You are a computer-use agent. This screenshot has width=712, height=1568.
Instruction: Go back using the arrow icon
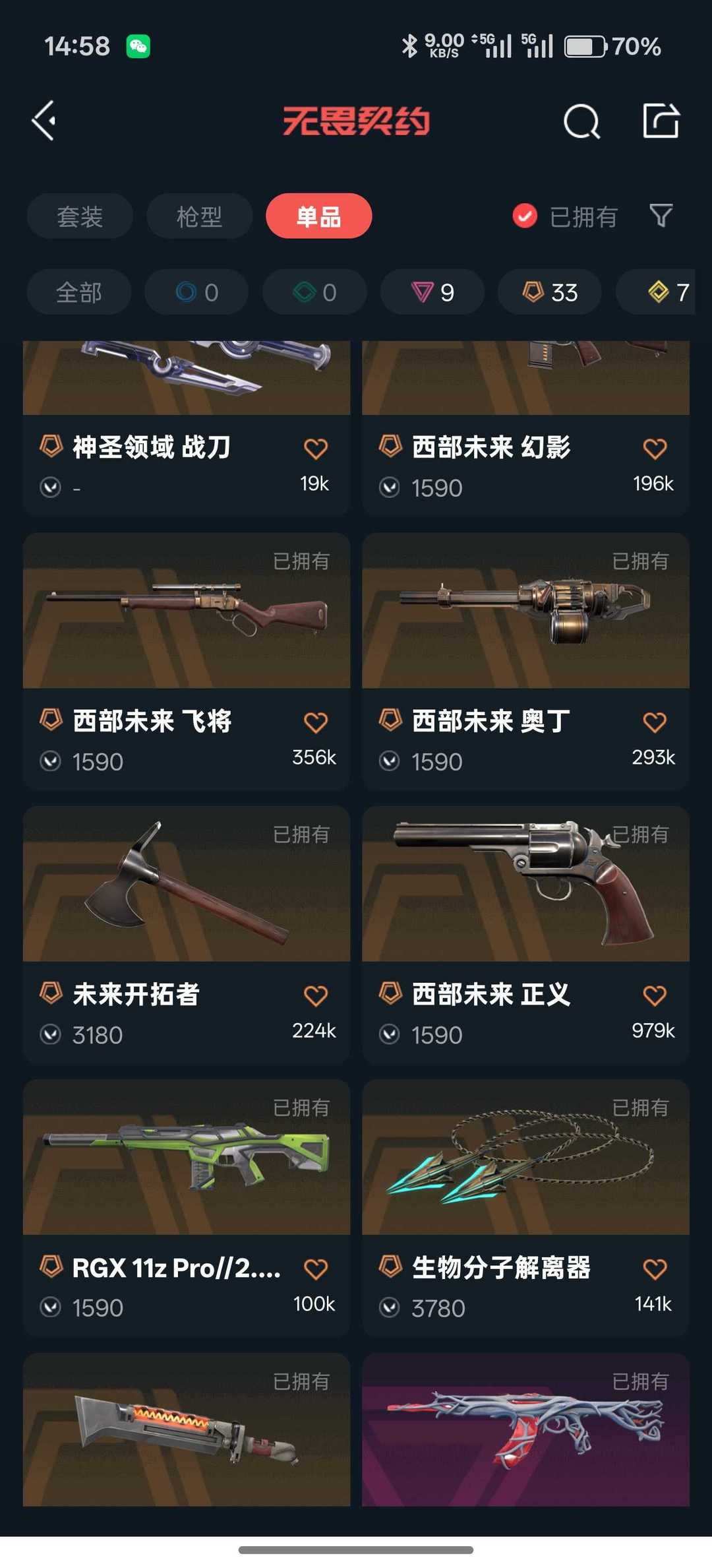point(44,121)
